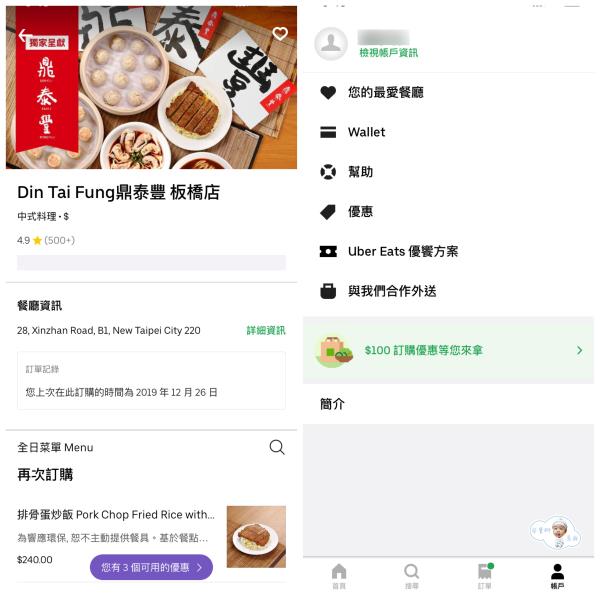
Task: Tap the 您有 3 個可用的優惠 button
Action: point(151,567)
